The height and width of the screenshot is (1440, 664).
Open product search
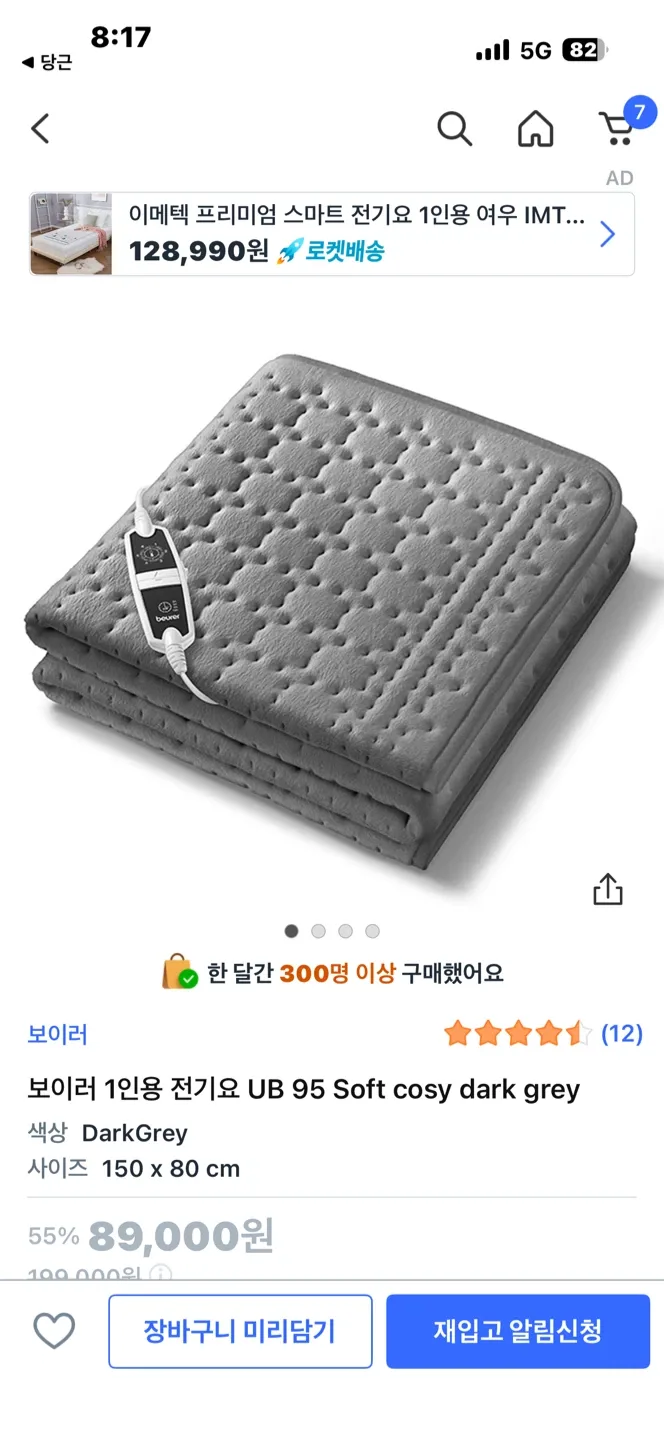click(x=454, y=129)
